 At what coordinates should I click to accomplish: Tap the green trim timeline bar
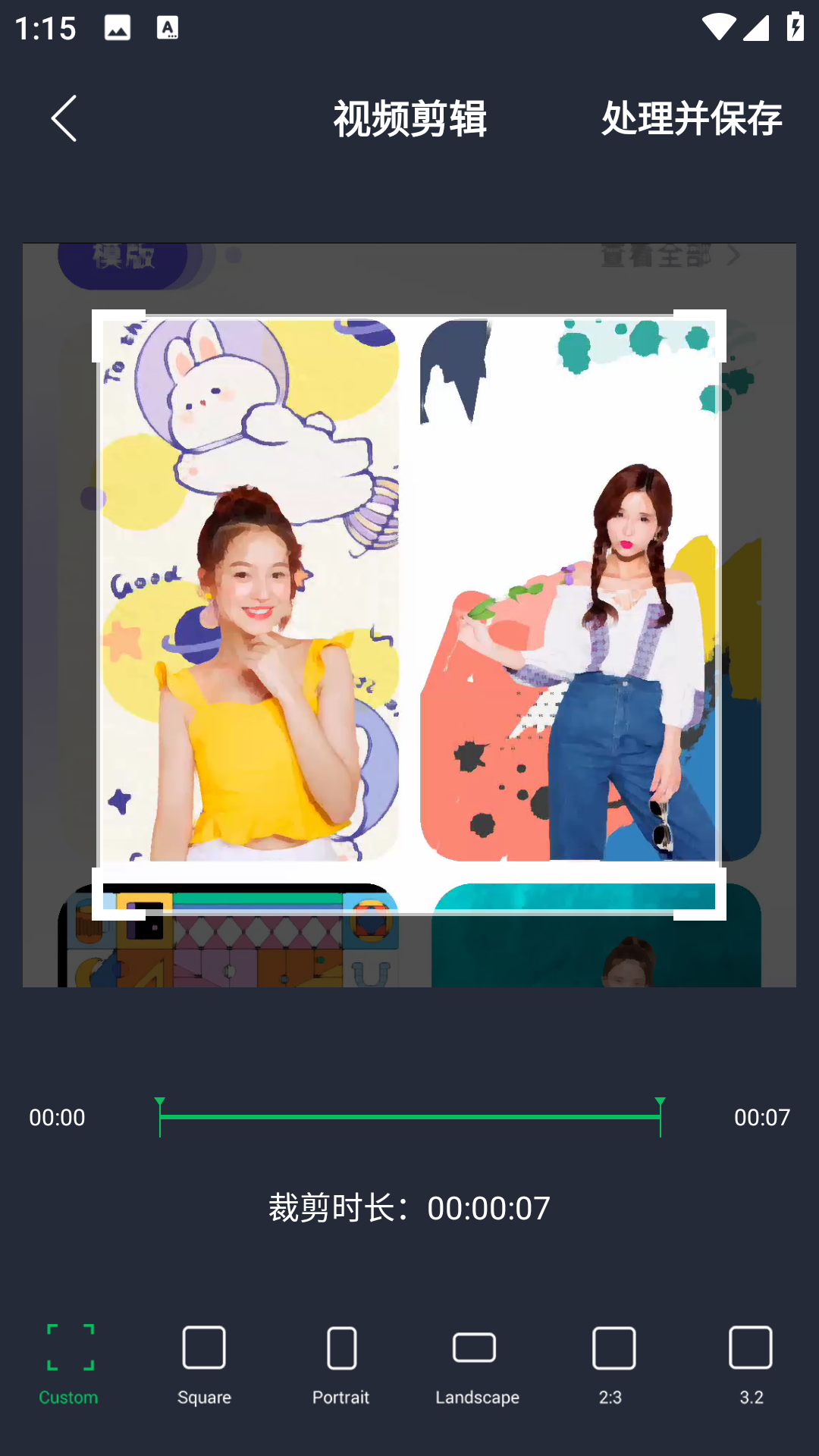(x=409, y=1117)
